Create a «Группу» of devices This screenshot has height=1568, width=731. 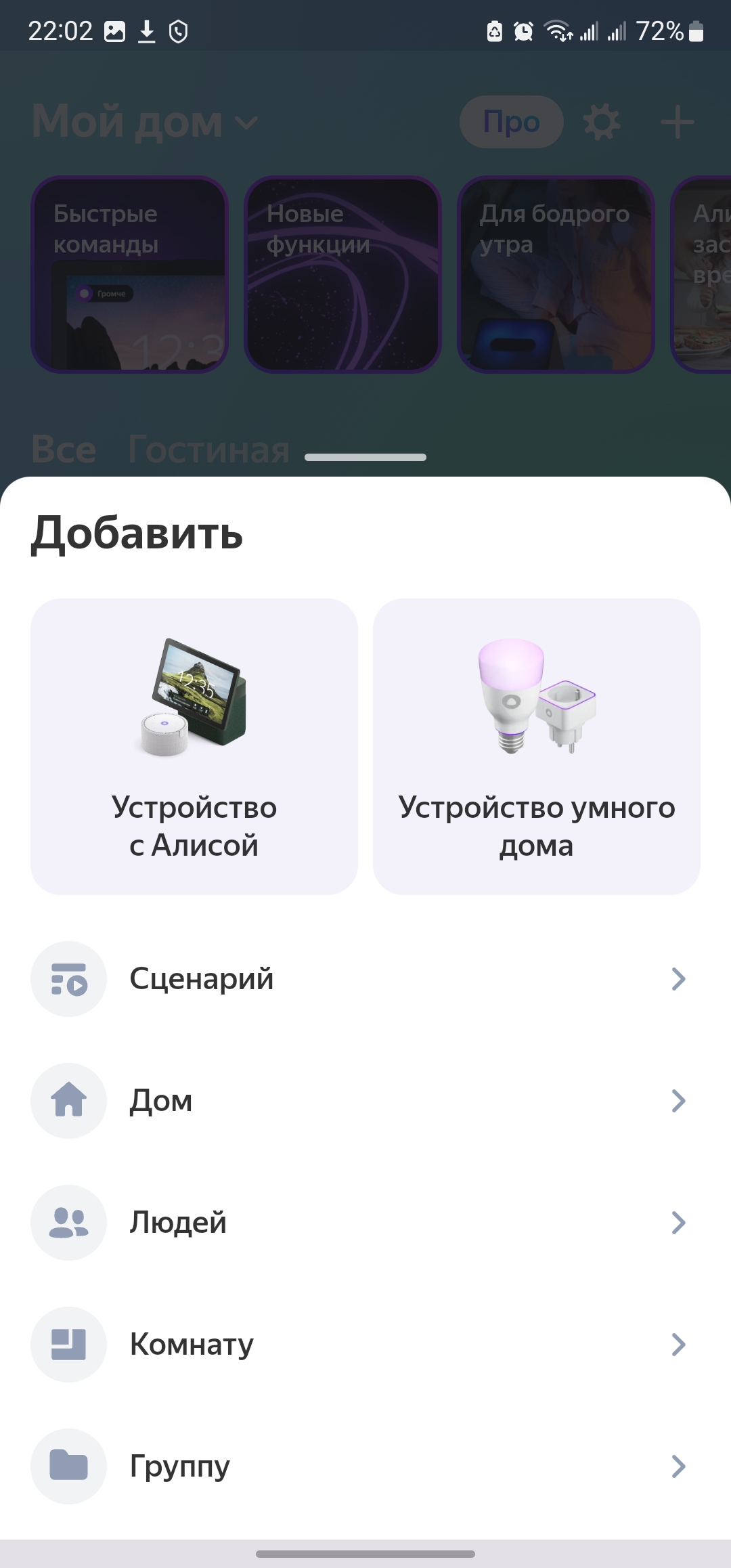click(365, 1466)
